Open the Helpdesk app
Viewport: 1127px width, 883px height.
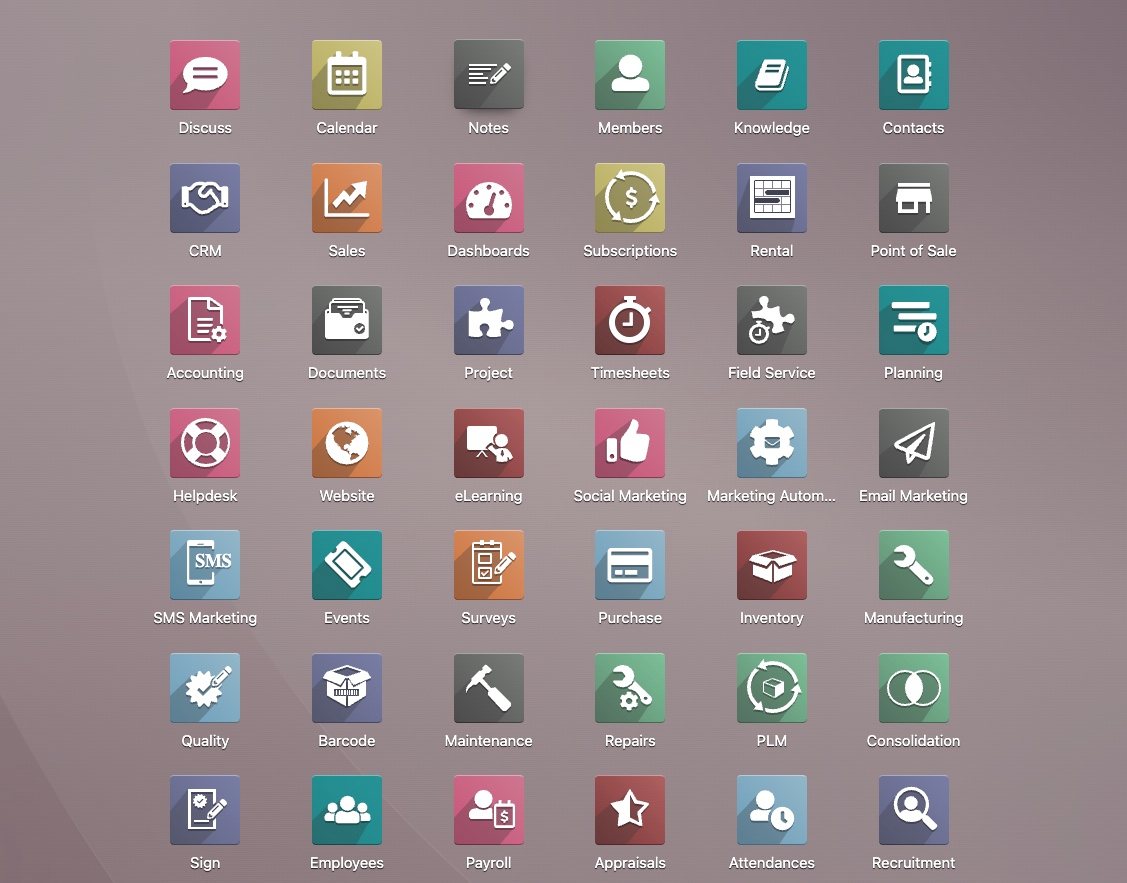tap(205, 443)
